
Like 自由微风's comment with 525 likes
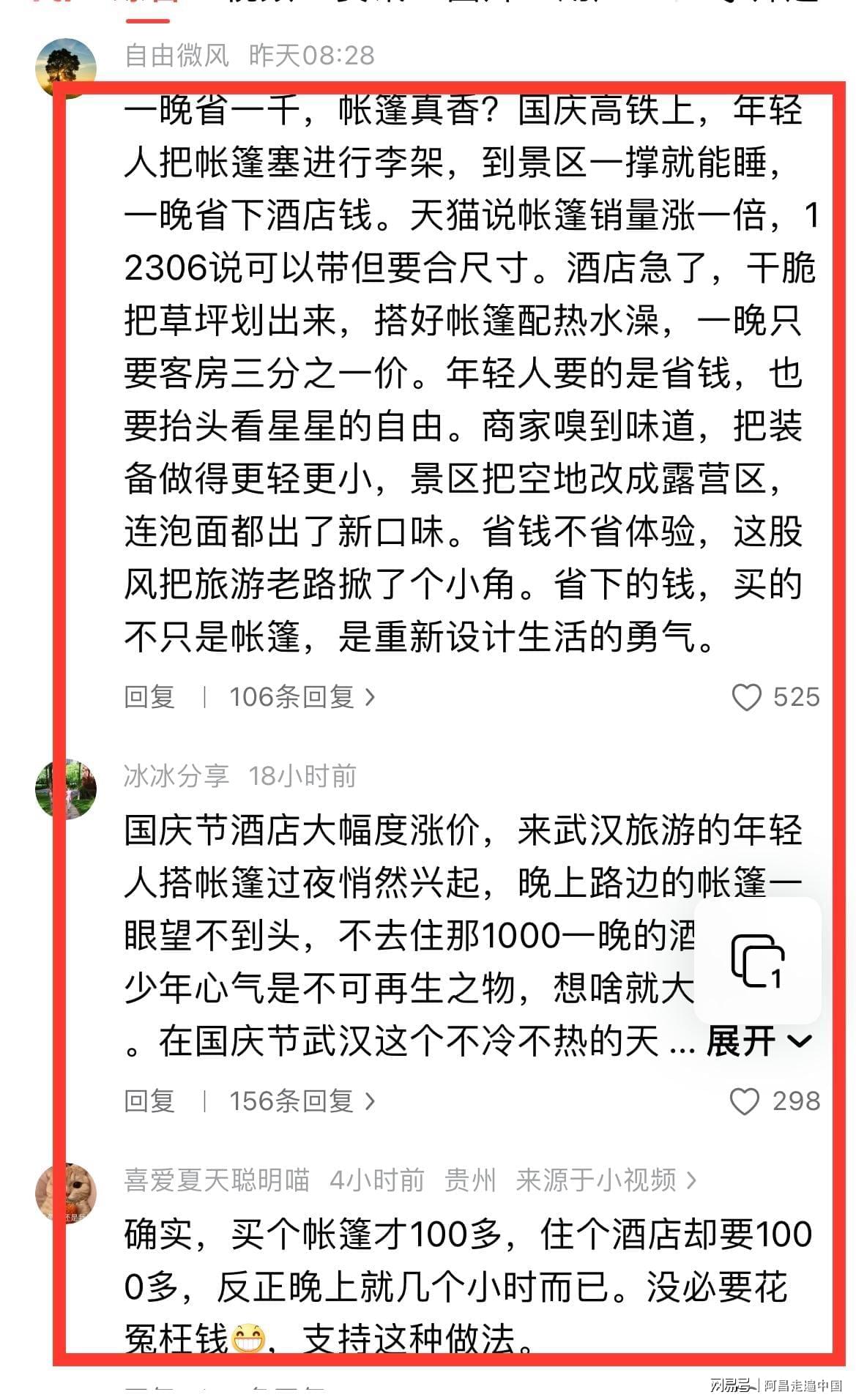747,697
